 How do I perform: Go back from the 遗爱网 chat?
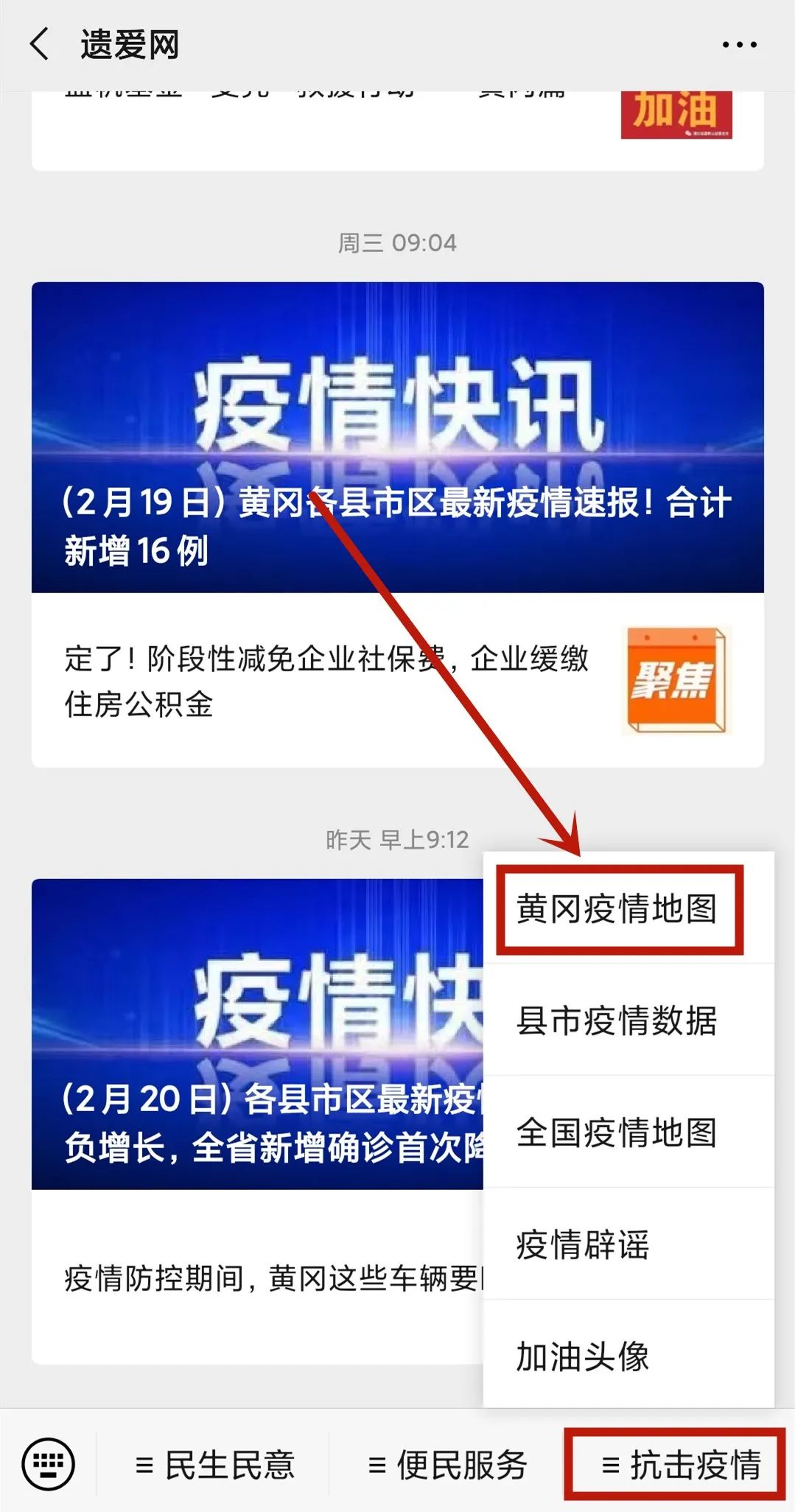pos(39,44)
